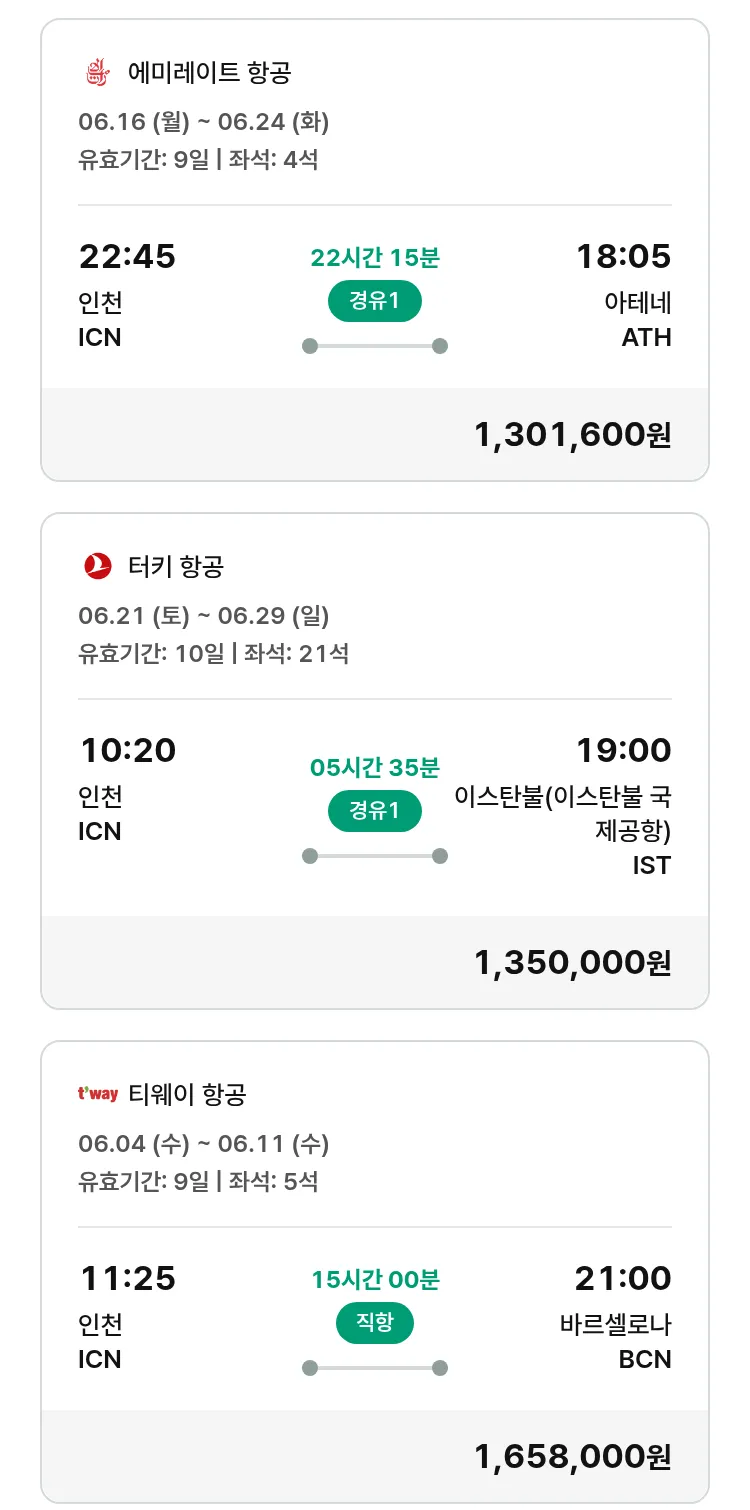Screen dimensions: 750x1510
Task: View the 티웨이 항공 Barcelona flight card
Action: (x=375, y=1271)
